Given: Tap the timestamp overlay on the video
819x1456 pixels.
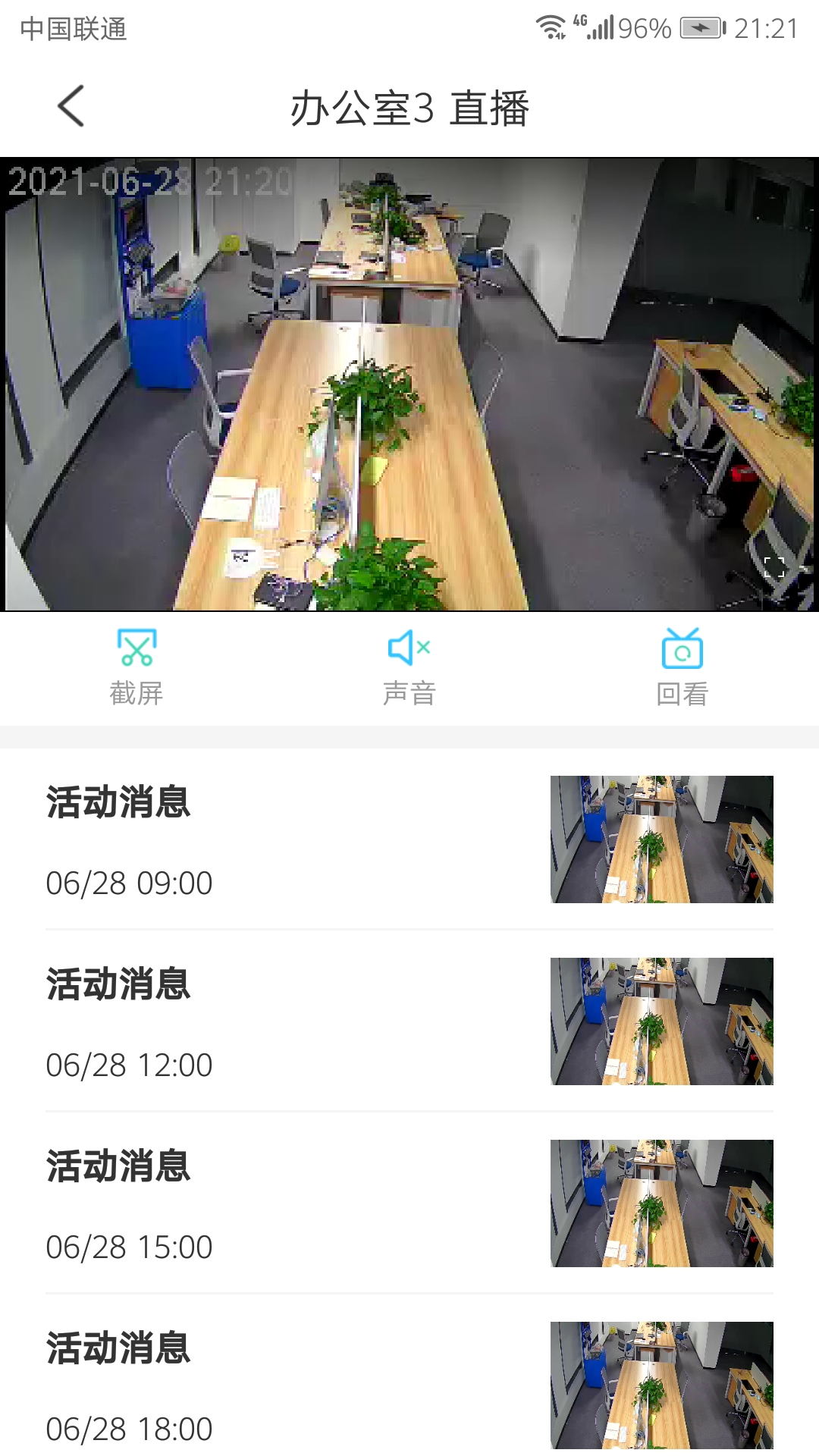Looking at the screenshot, I should point(152,180).
